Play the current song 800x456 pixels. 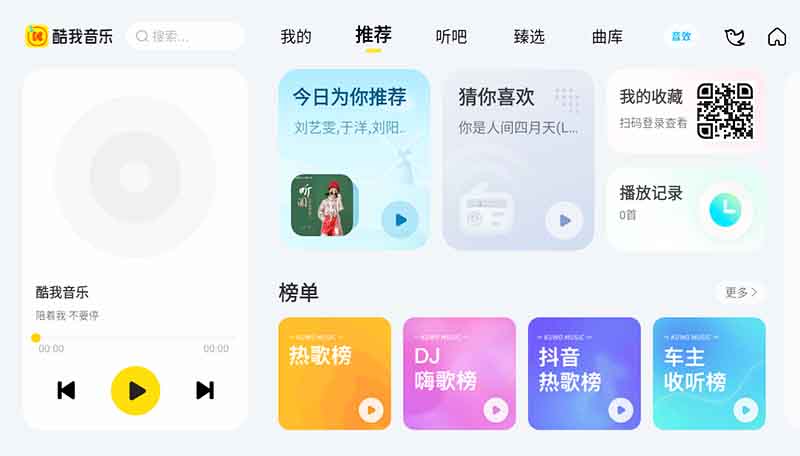point(135,390)
